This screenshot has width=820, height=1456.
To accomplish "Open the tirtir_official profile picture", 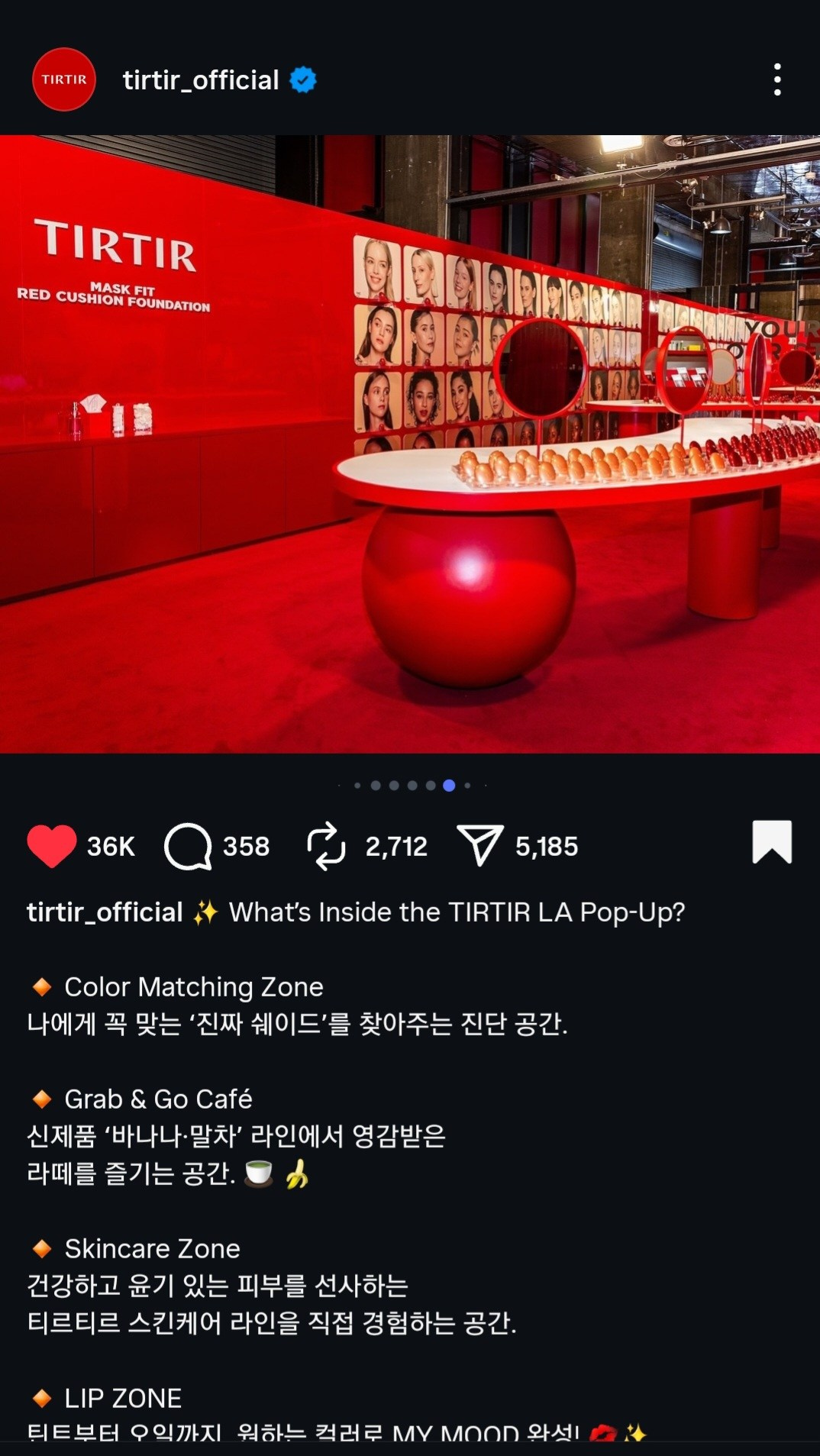I will (x=64, y=79).
